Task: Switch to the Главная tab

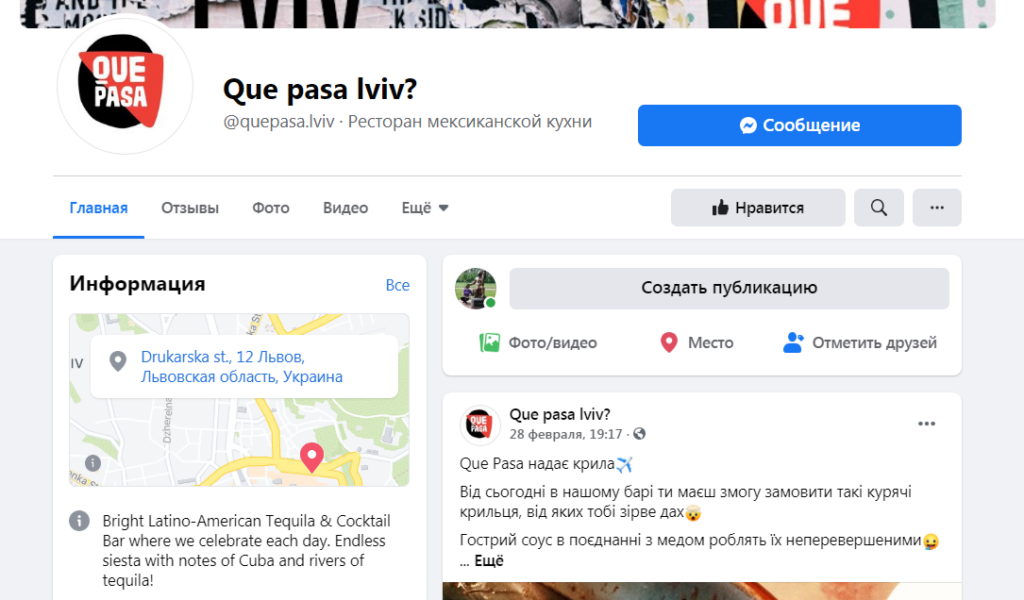Action: [98, 208]
